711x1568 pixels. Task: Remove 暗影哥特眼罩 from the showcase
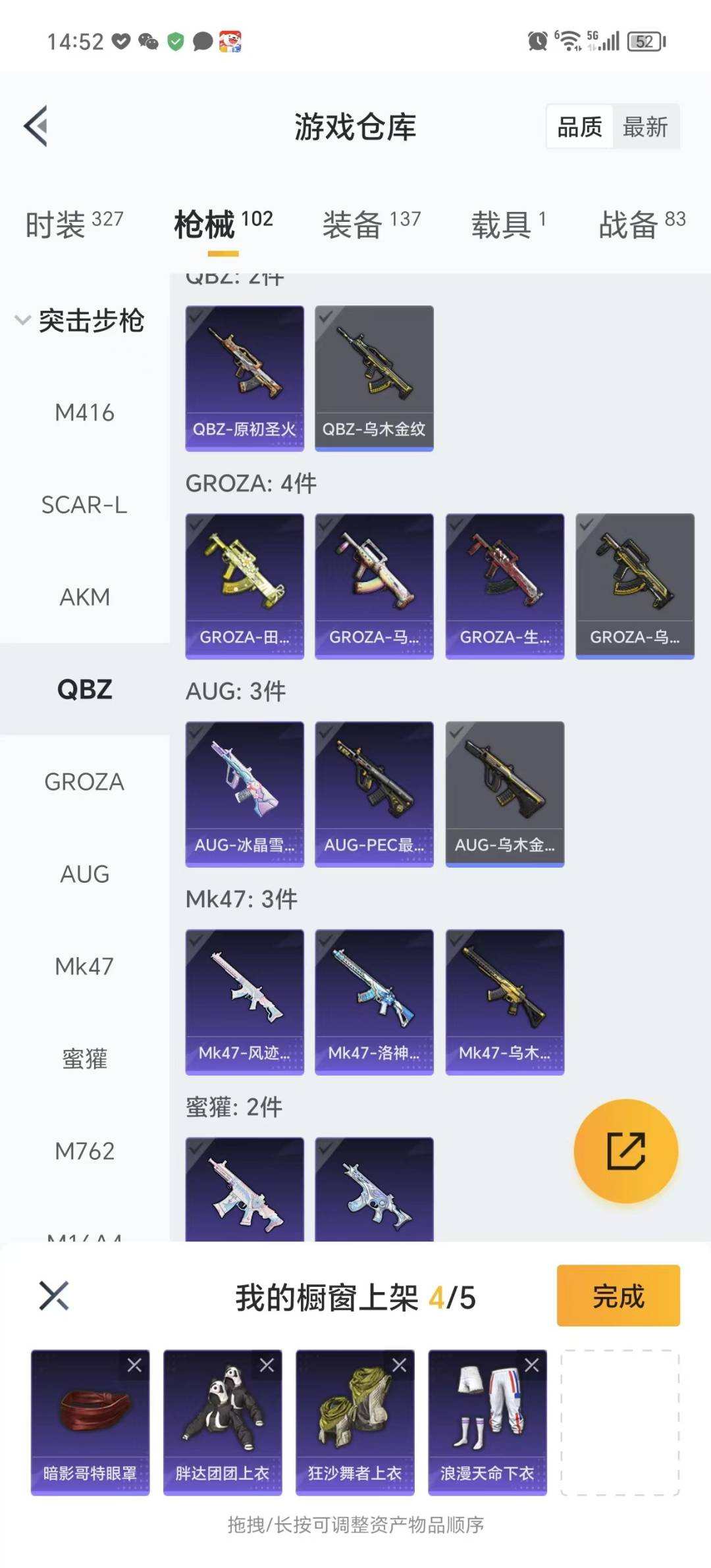pos(134,1365)
